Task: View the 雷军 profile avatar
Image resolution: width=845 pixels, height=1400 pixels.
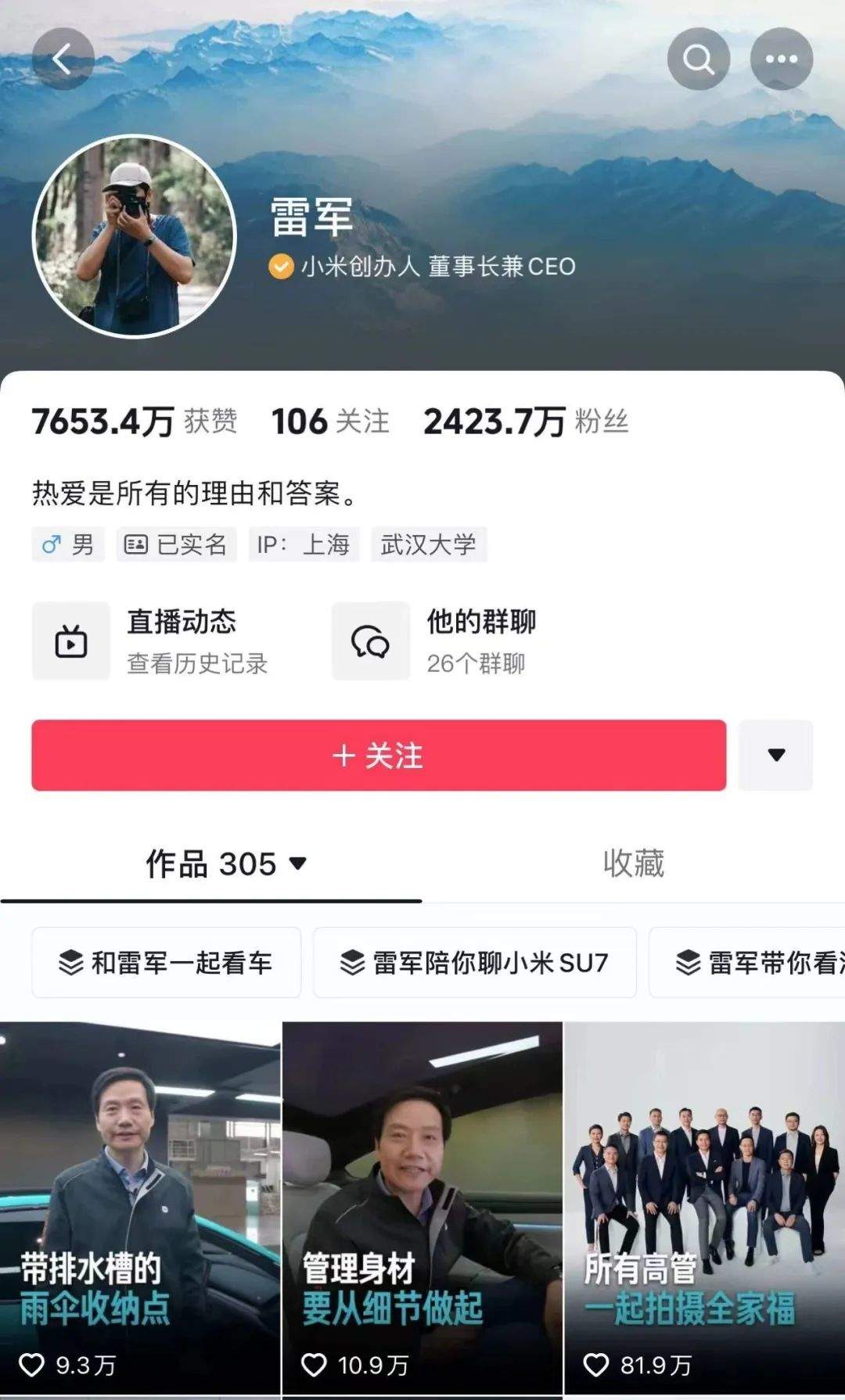Action: point(134,236)
